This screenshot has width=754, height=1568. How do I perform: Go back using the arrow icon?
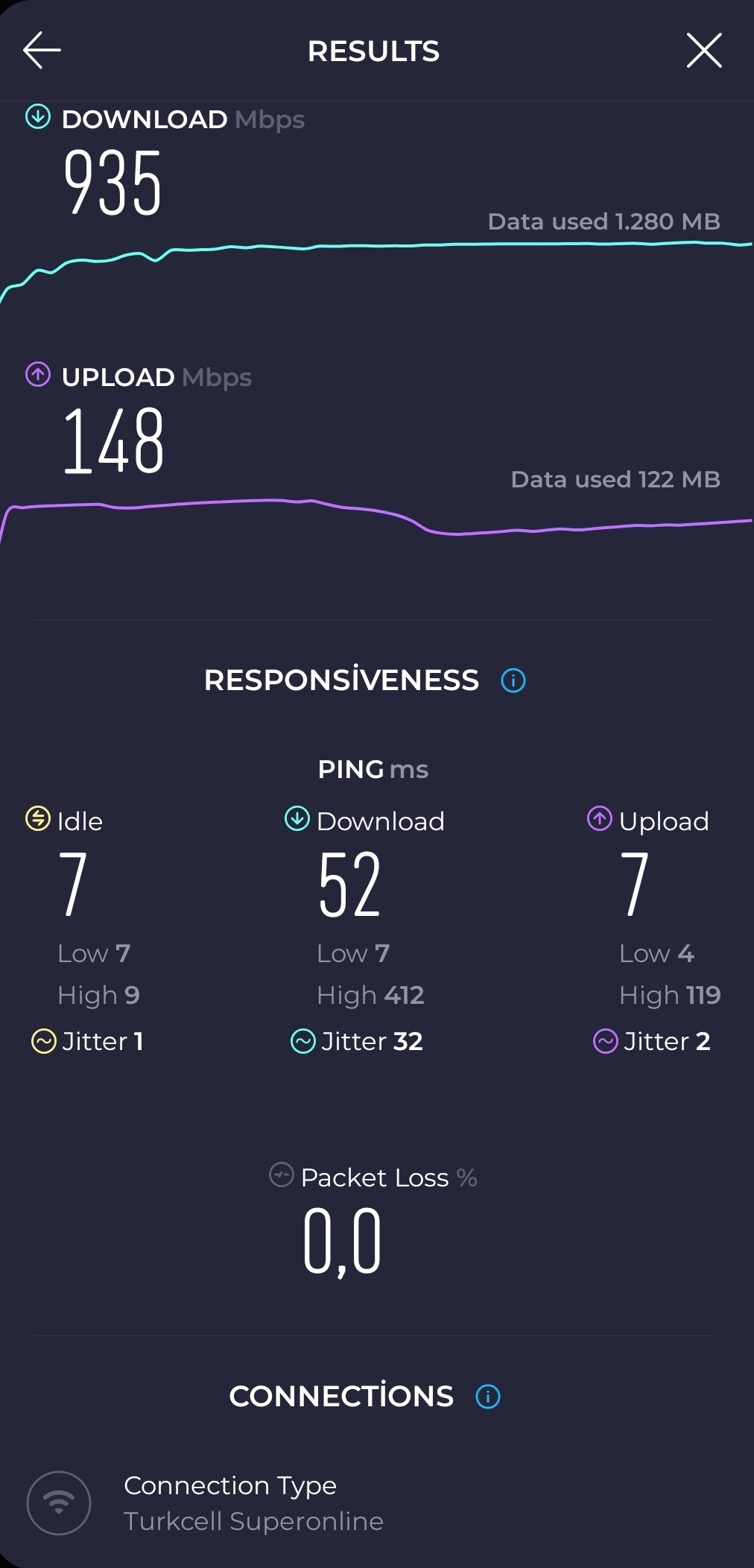click(x=42, y=51)
